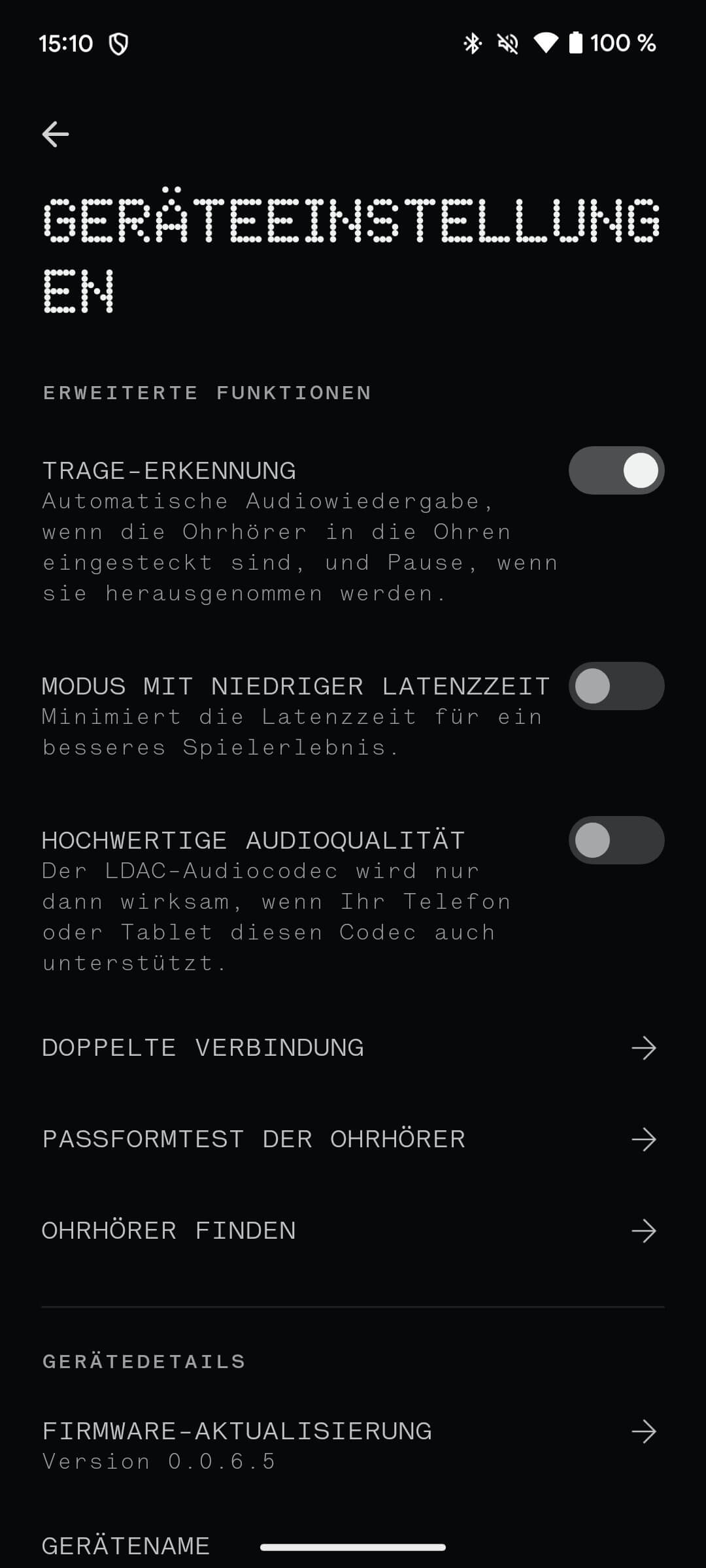Tap the Gerätename row
Screen dimensions: 706x1568
click(x=126, y=1546)
